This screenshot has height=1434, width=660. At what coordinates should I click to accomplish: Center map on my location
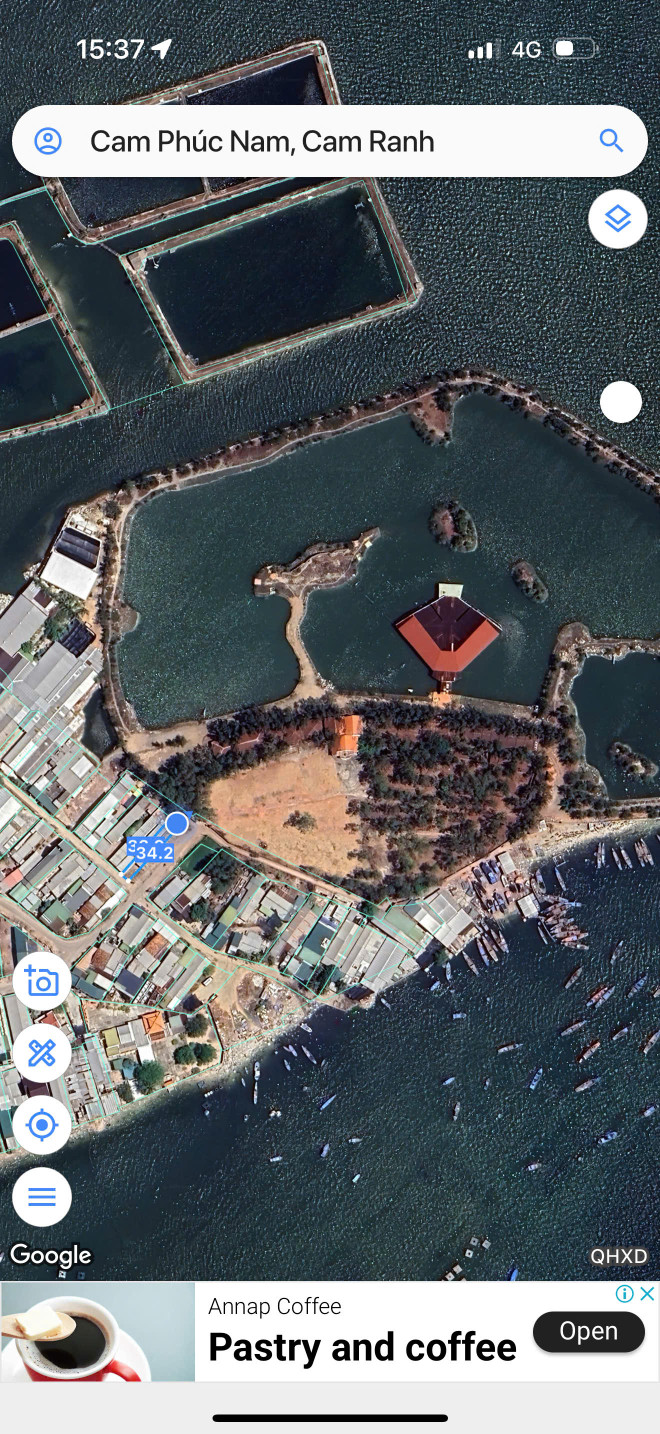click(42, 1125)
